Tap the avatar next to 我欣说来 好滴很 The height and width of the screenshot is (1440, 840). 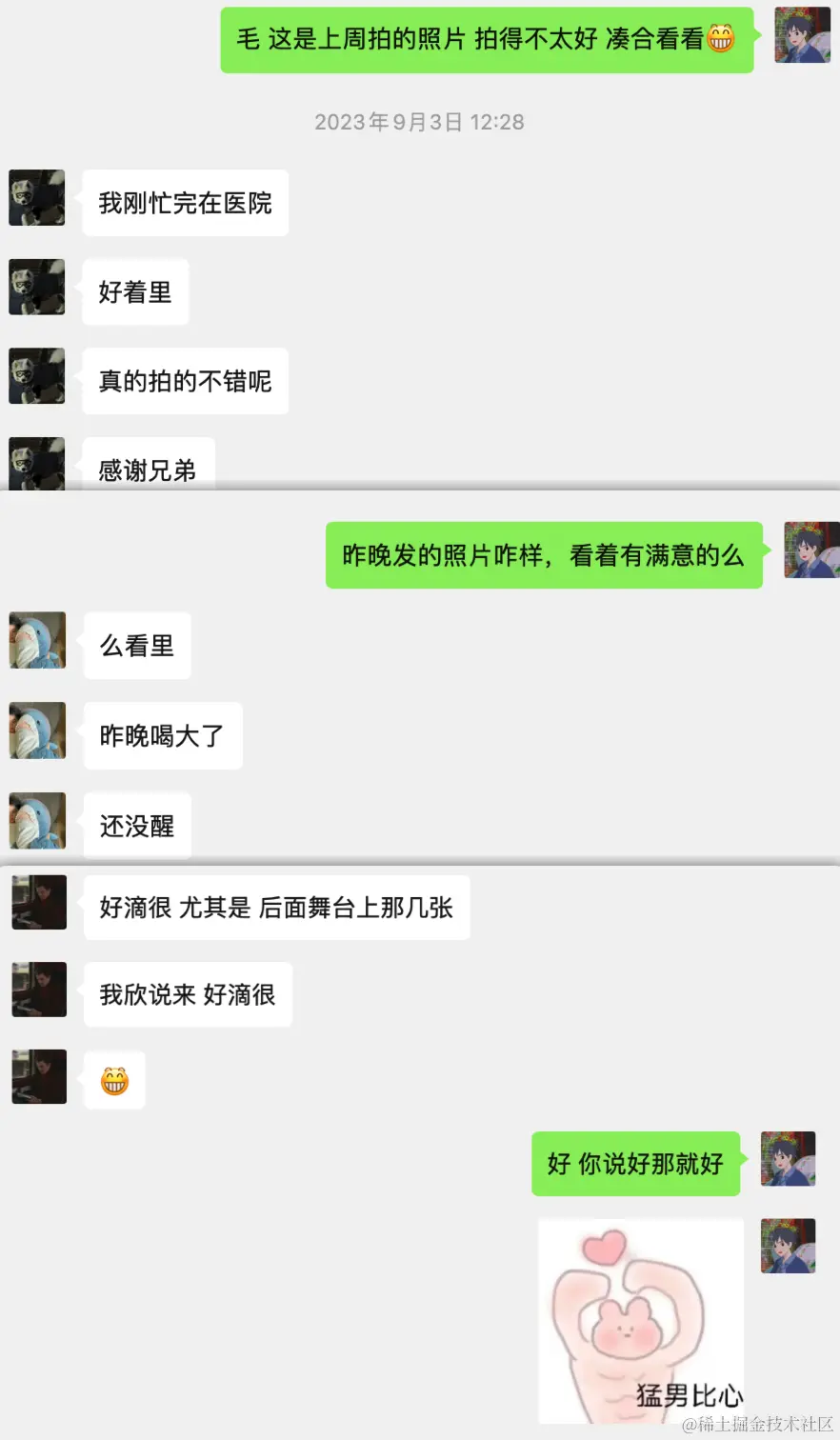(38, 990)
